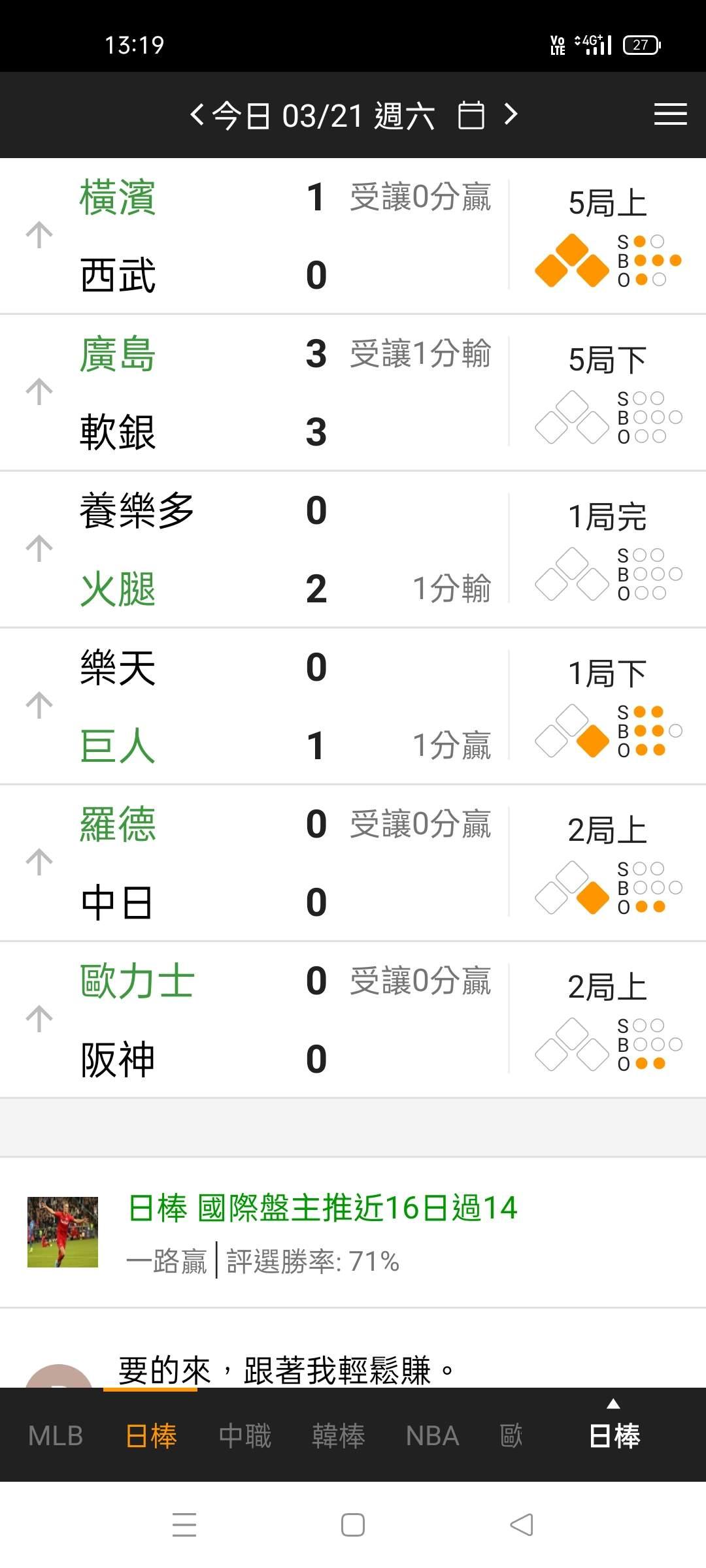Open the 樂天 vs 巨人 game

coord(353,706)
